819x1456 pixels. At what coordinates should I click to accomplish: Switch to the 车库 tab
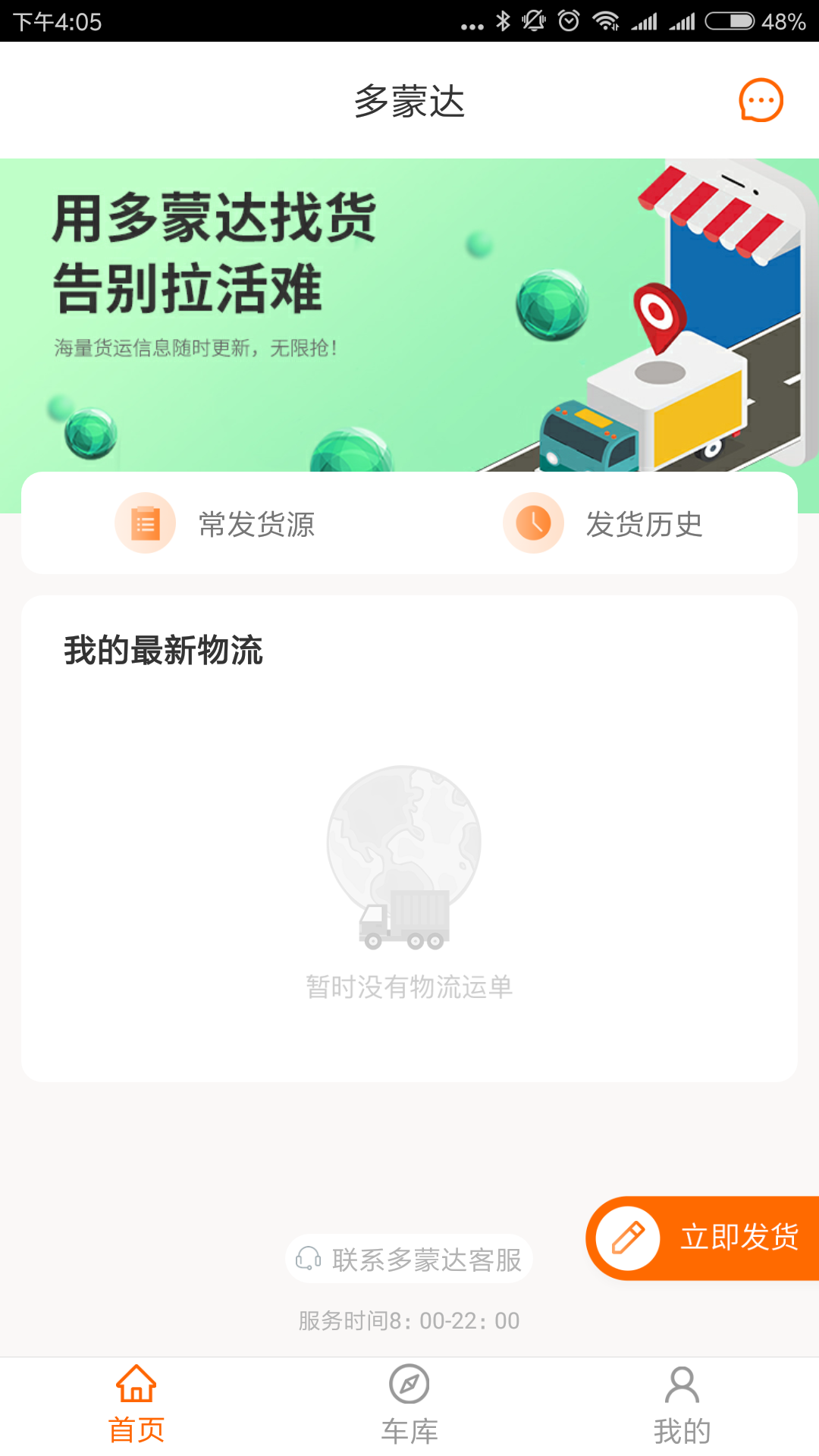pos(409,1404)
